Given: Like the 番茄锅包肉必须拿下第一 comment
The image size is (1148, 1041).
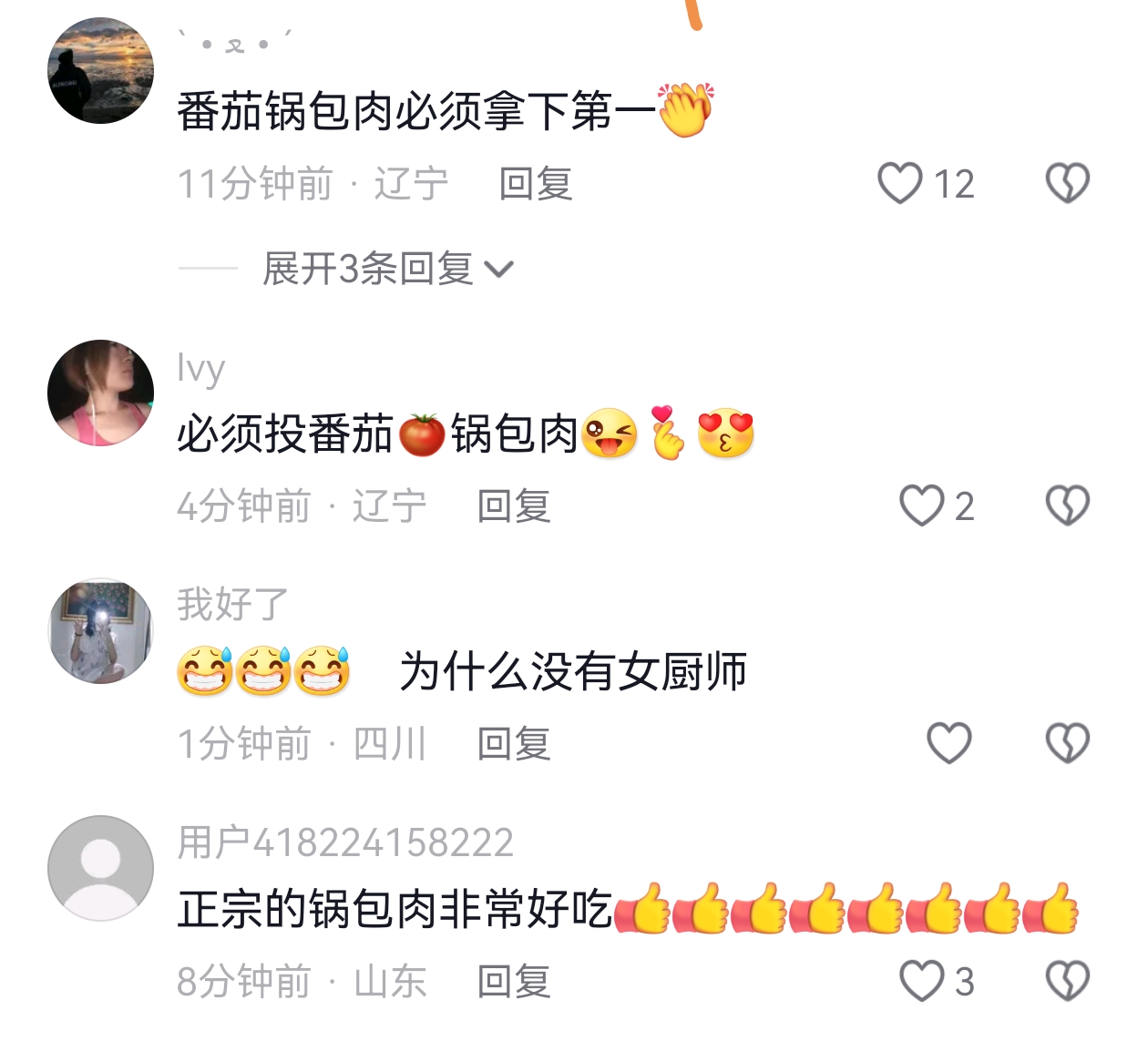Looking at the screenshot, I should 899,183.
